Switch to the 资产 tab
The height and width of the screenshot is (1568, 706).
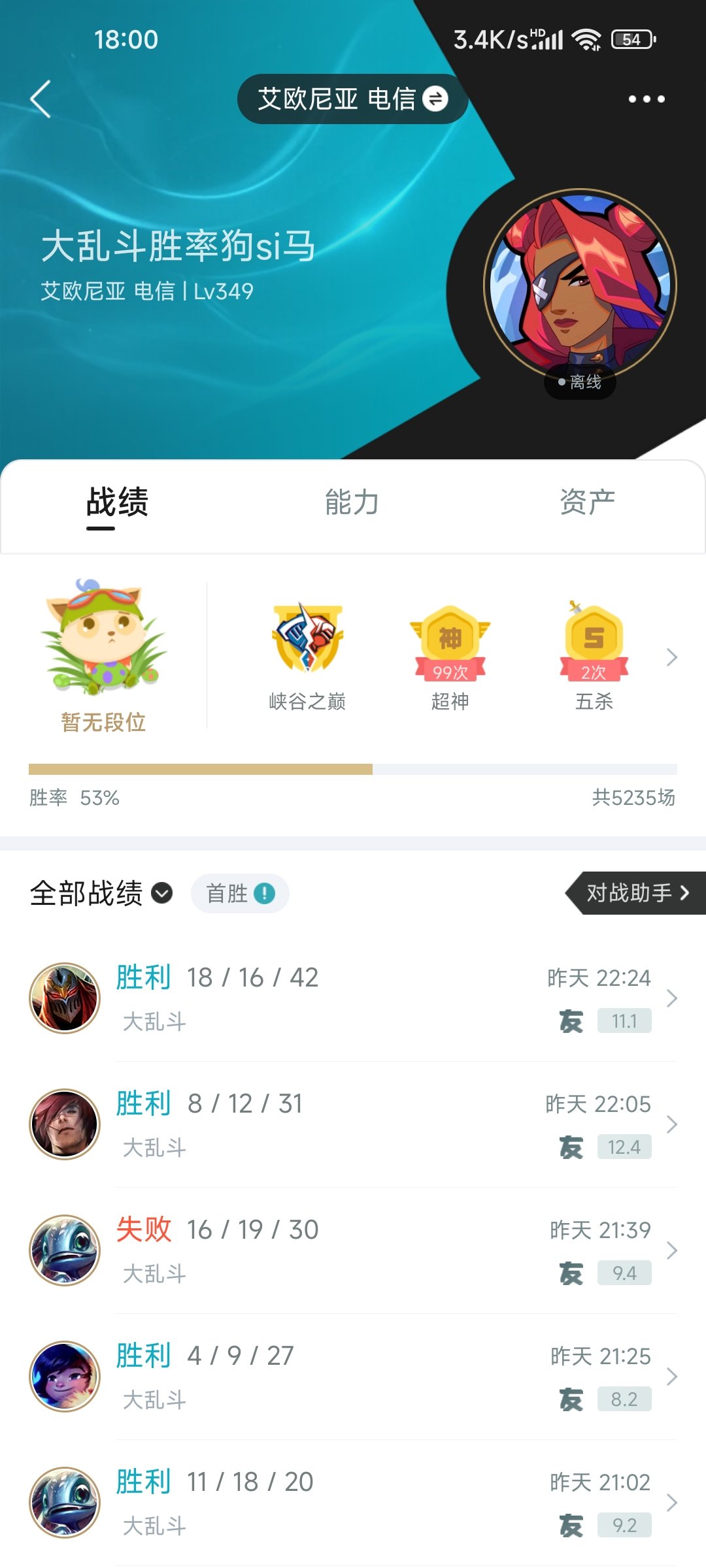click(587, 502)
